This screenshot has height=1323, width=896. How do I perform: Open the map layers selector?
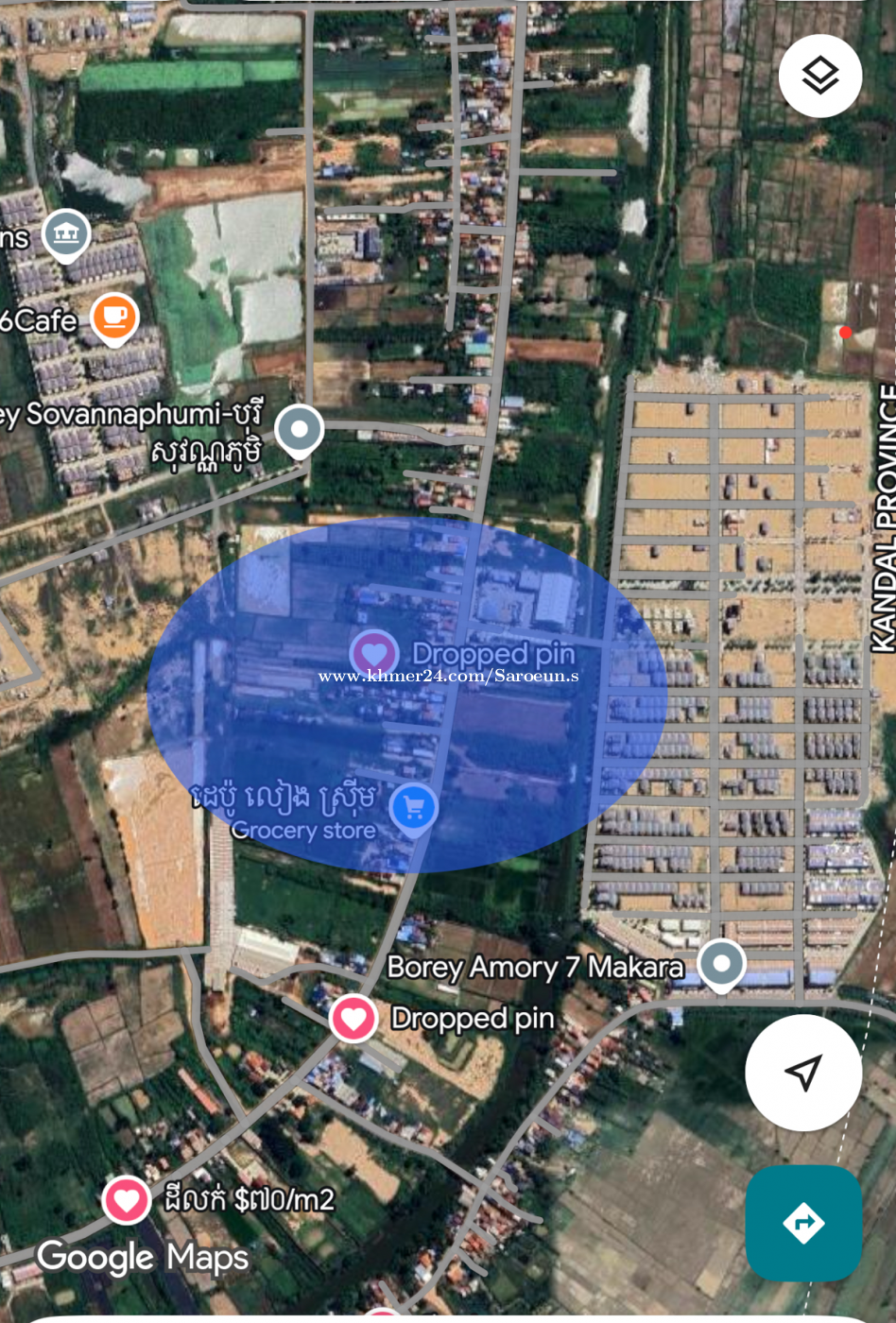point(819,76)
